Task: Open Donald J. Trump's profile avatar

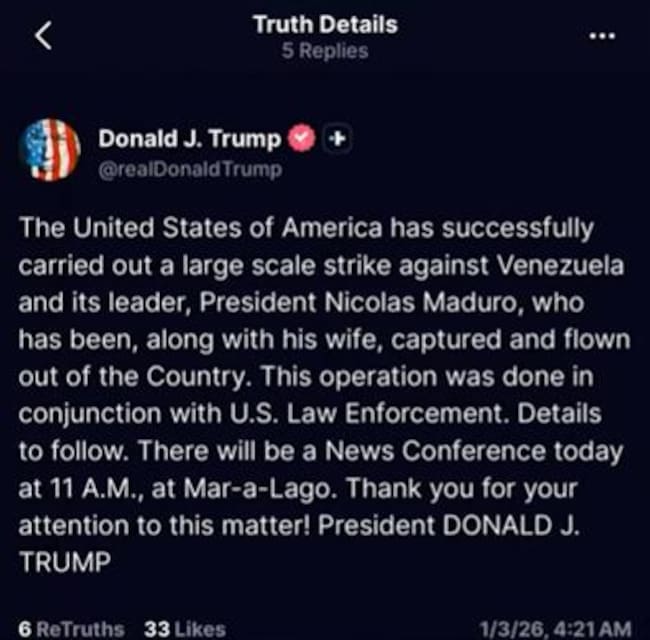Action: point(49,150)
